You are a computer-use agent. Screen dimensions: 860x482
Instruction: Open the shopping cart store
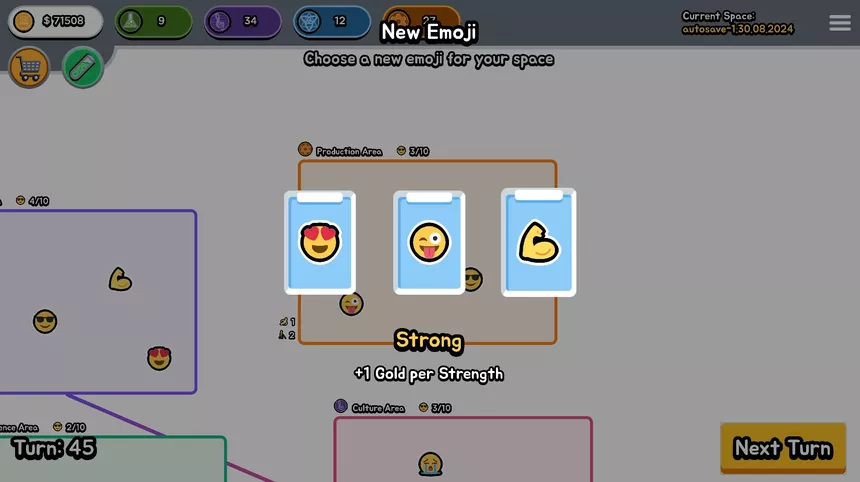(x=29, y=68)
